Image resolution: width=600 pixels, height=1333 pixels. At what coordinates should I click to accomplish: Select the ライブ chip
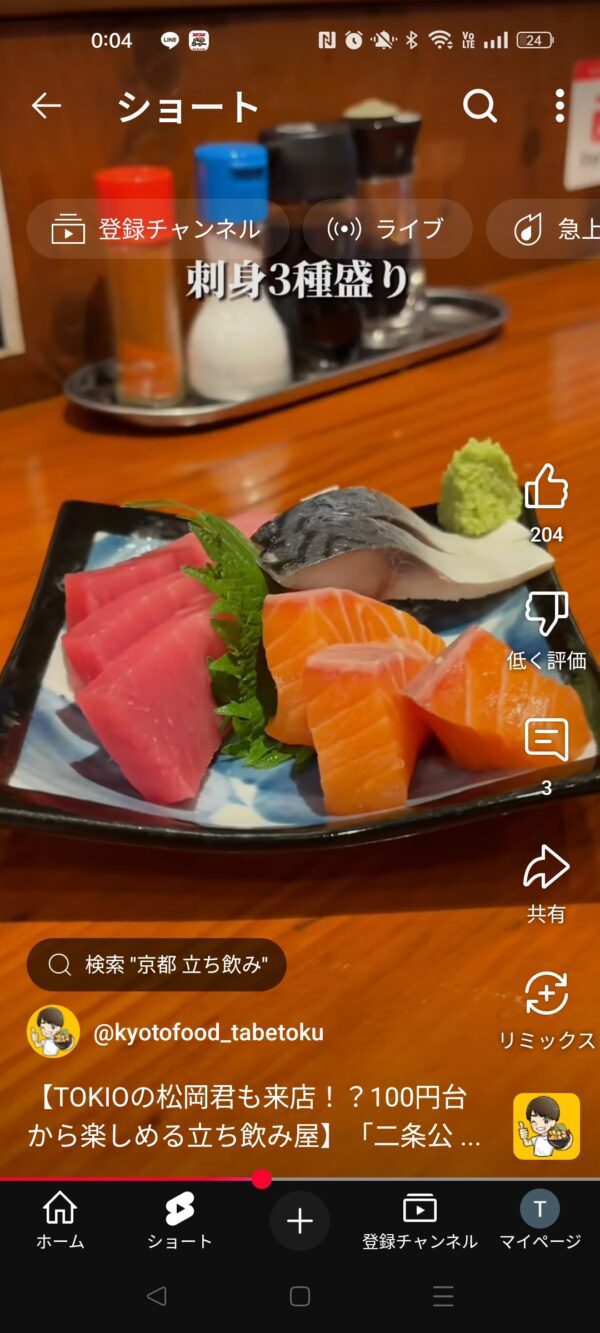click(387, 229)
